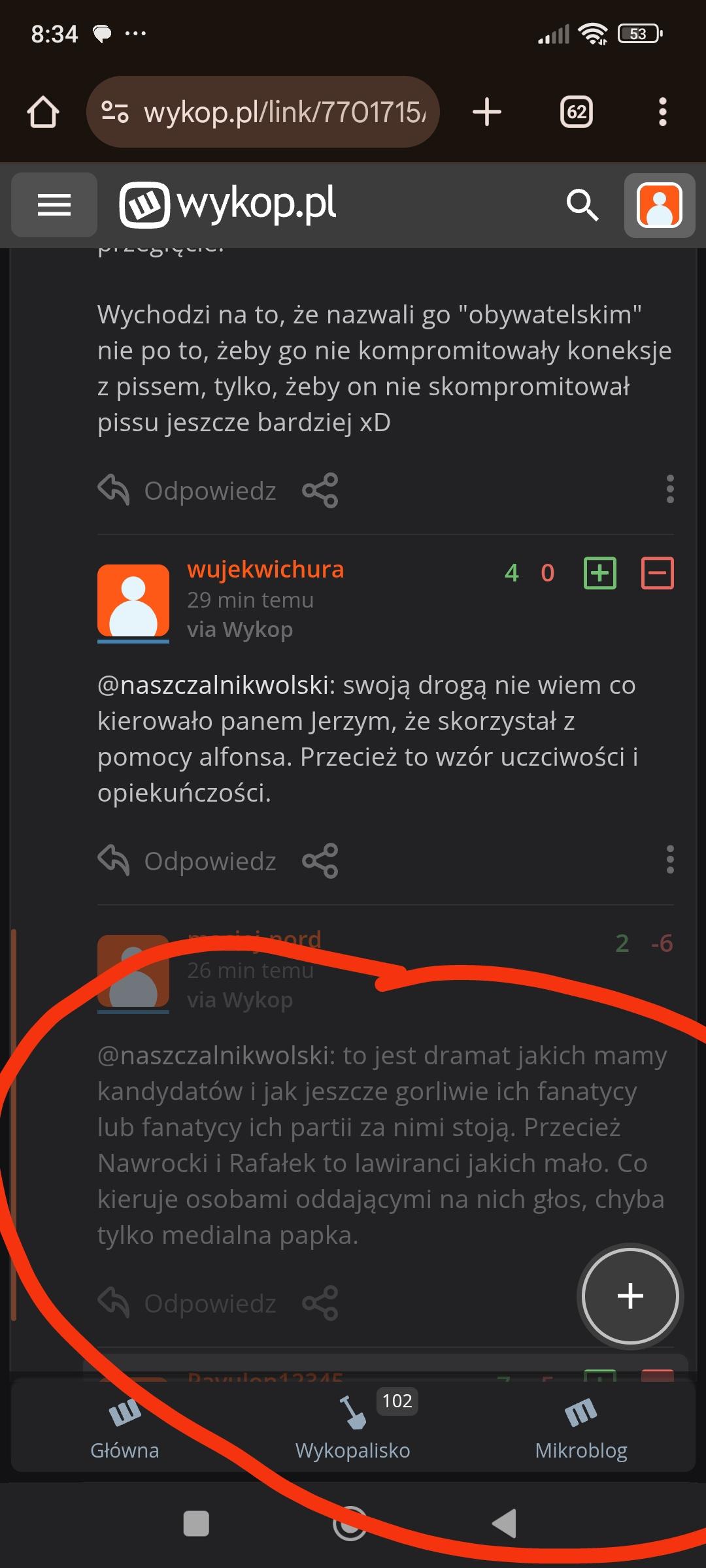The image size is (706, 1568).
Task: Tap the floating plus button
Action: pyautogui.click(x=630, y=1296)
